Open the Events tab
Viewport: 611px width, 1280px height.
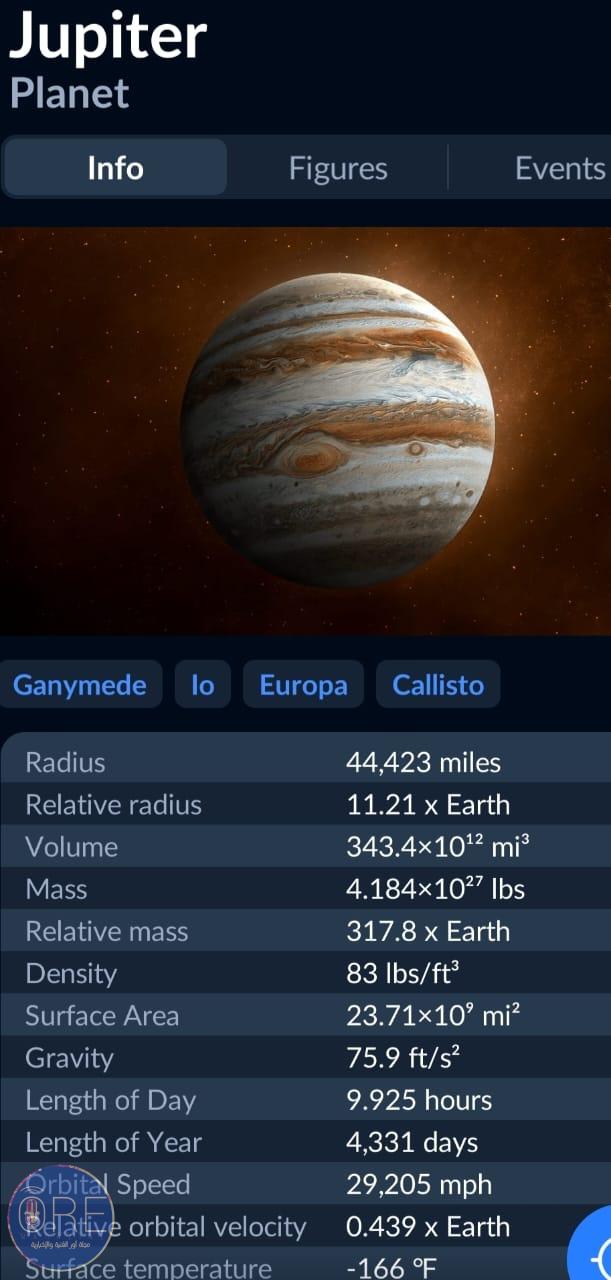pos(559,168)
